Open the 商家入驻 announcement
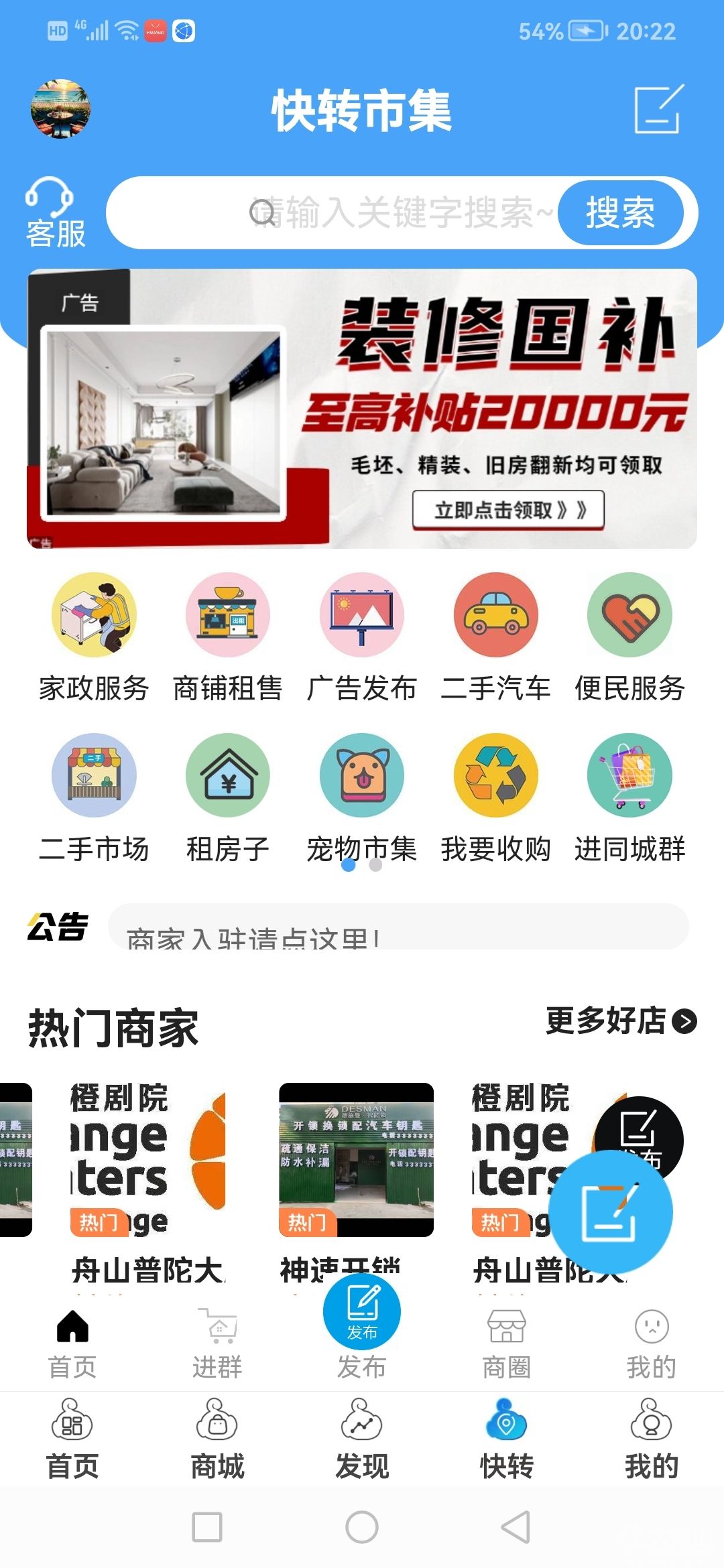This screenshot has width=724, height=1568. 398,927
